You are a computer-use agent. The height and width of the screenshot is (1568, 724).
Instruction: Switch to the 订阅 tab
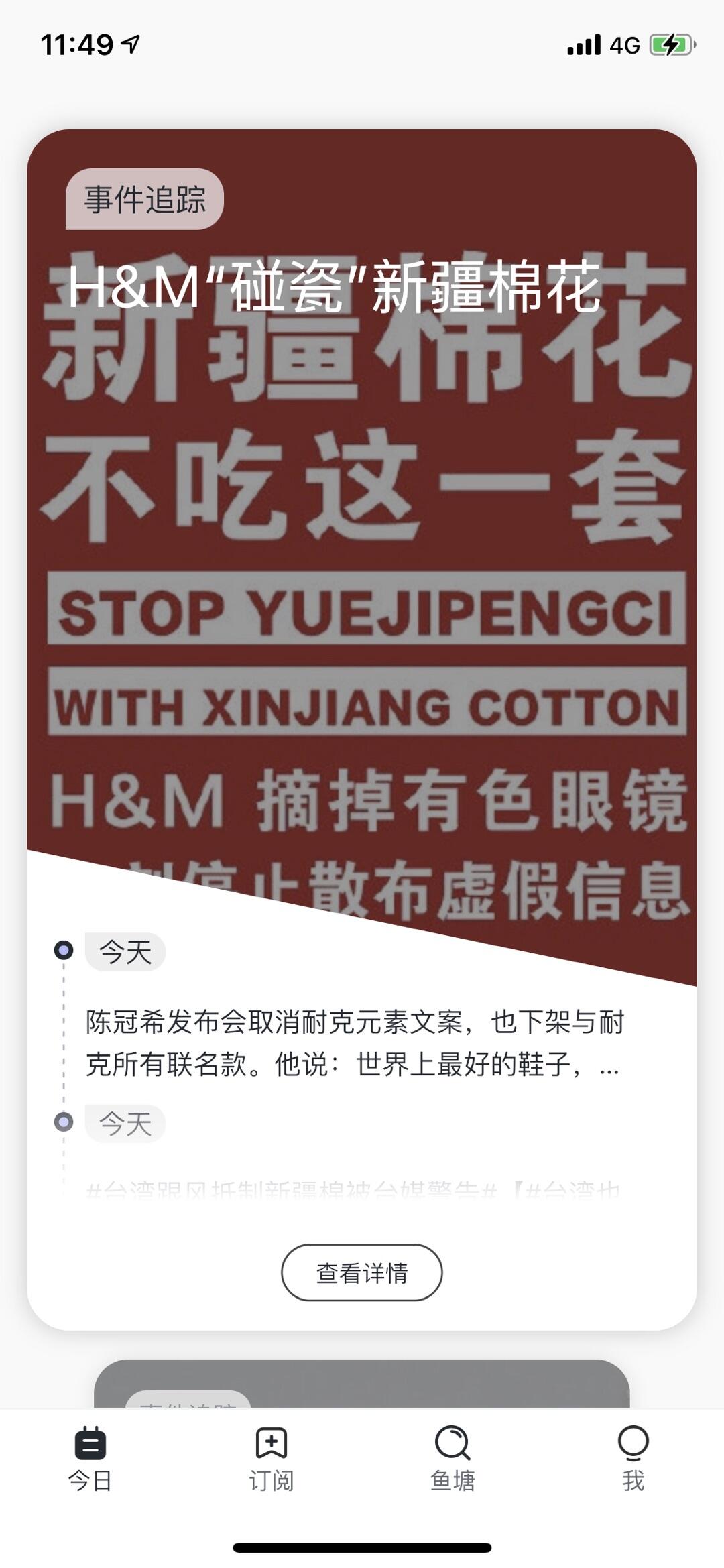(x=271, y=1459)
